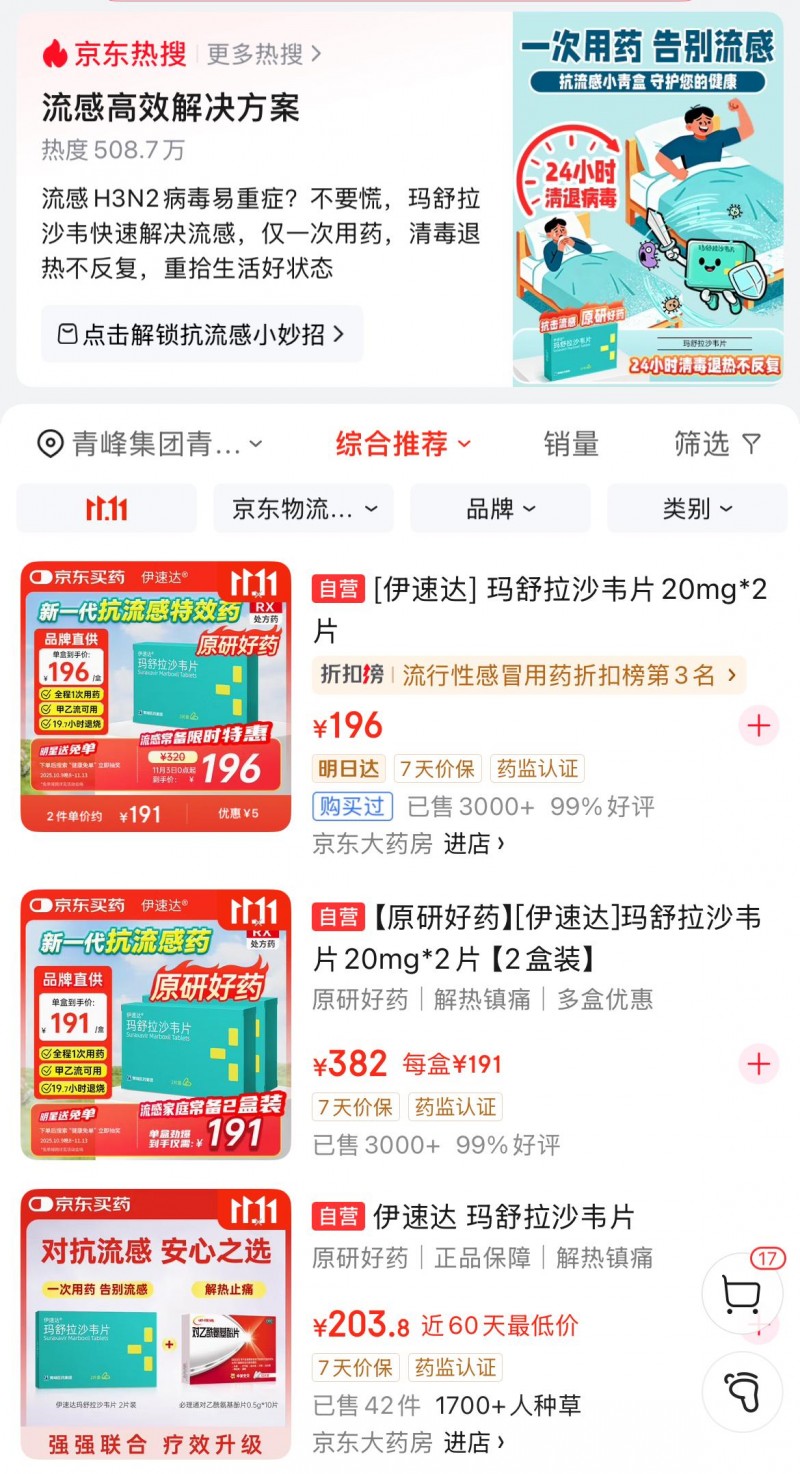Expand the 京东物流 filter chip

pyautogui.click(x=303, y=509)
